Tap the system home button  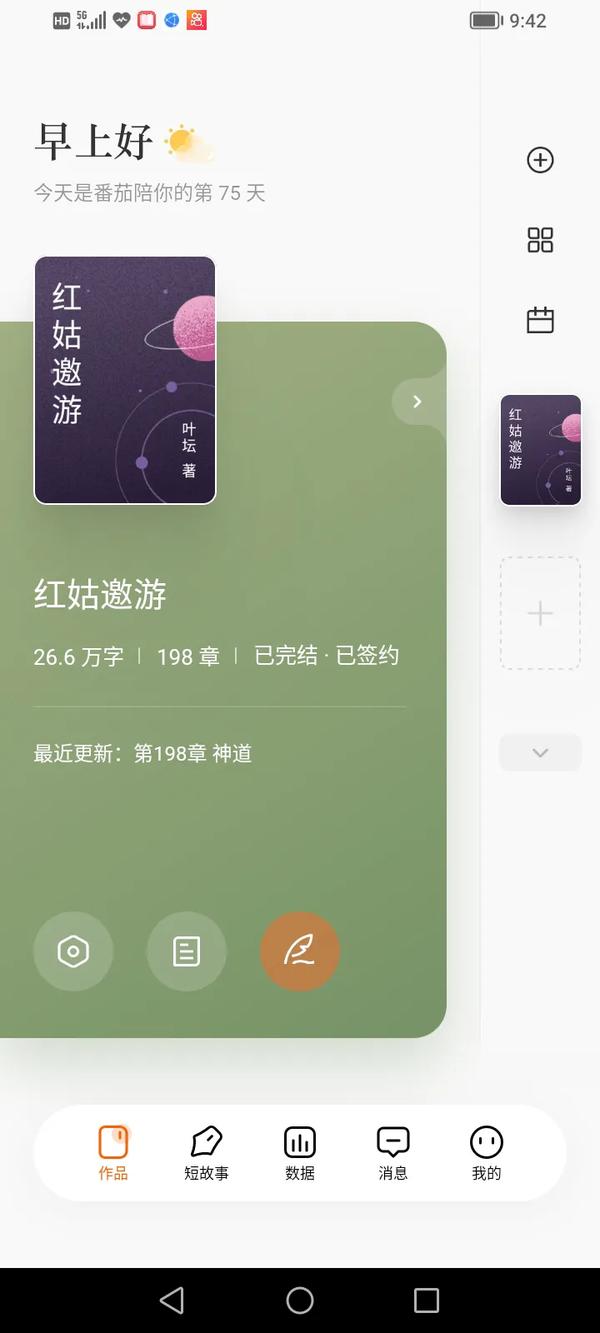click(300, 1300)
